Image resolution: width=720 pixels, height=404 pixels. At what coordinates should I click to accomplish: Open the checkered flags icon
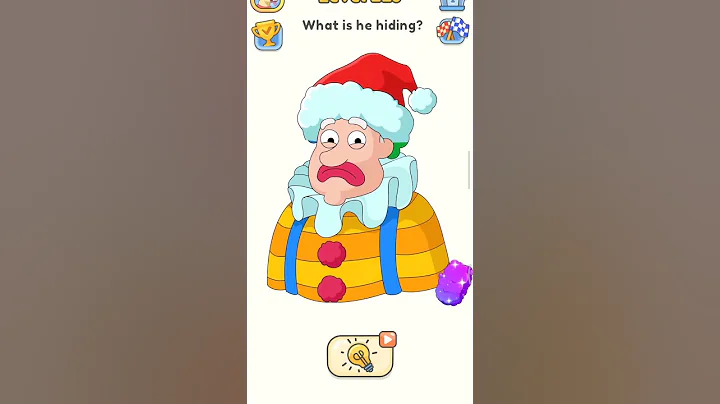[x=452, y=31]
